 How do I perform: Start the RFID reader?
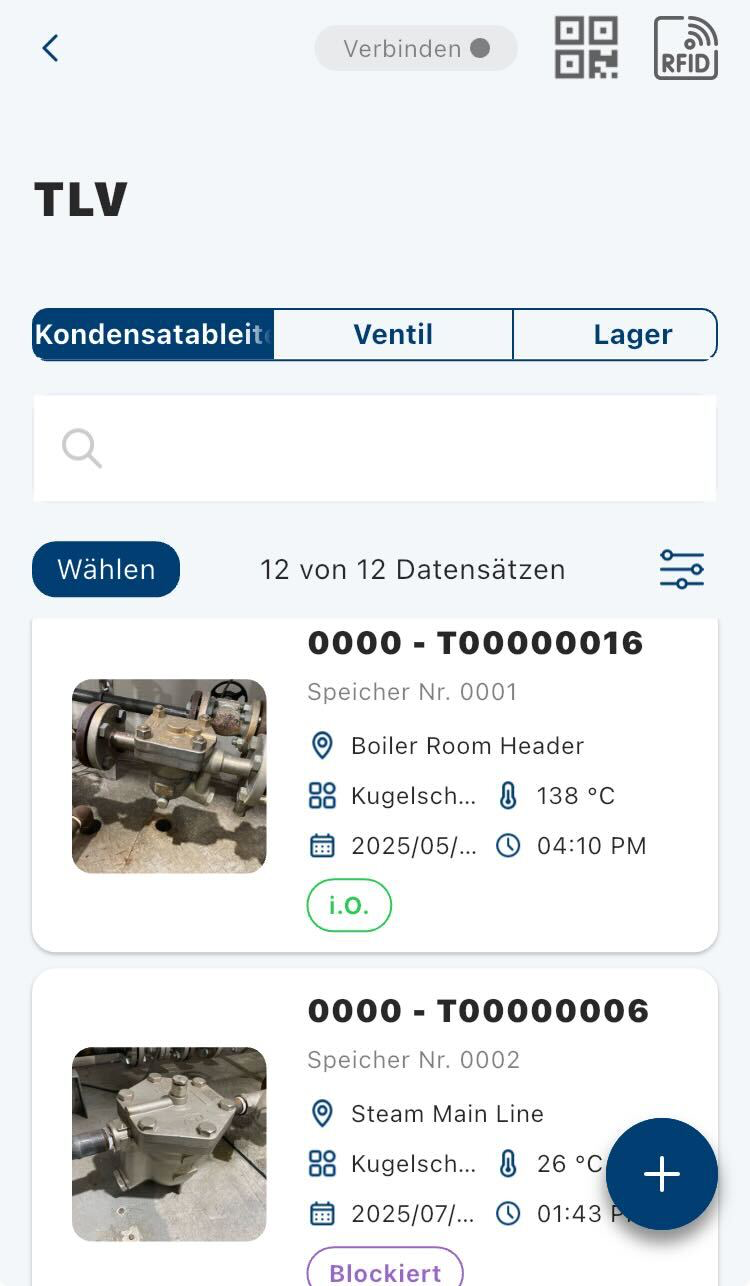[x=686, y=47]
